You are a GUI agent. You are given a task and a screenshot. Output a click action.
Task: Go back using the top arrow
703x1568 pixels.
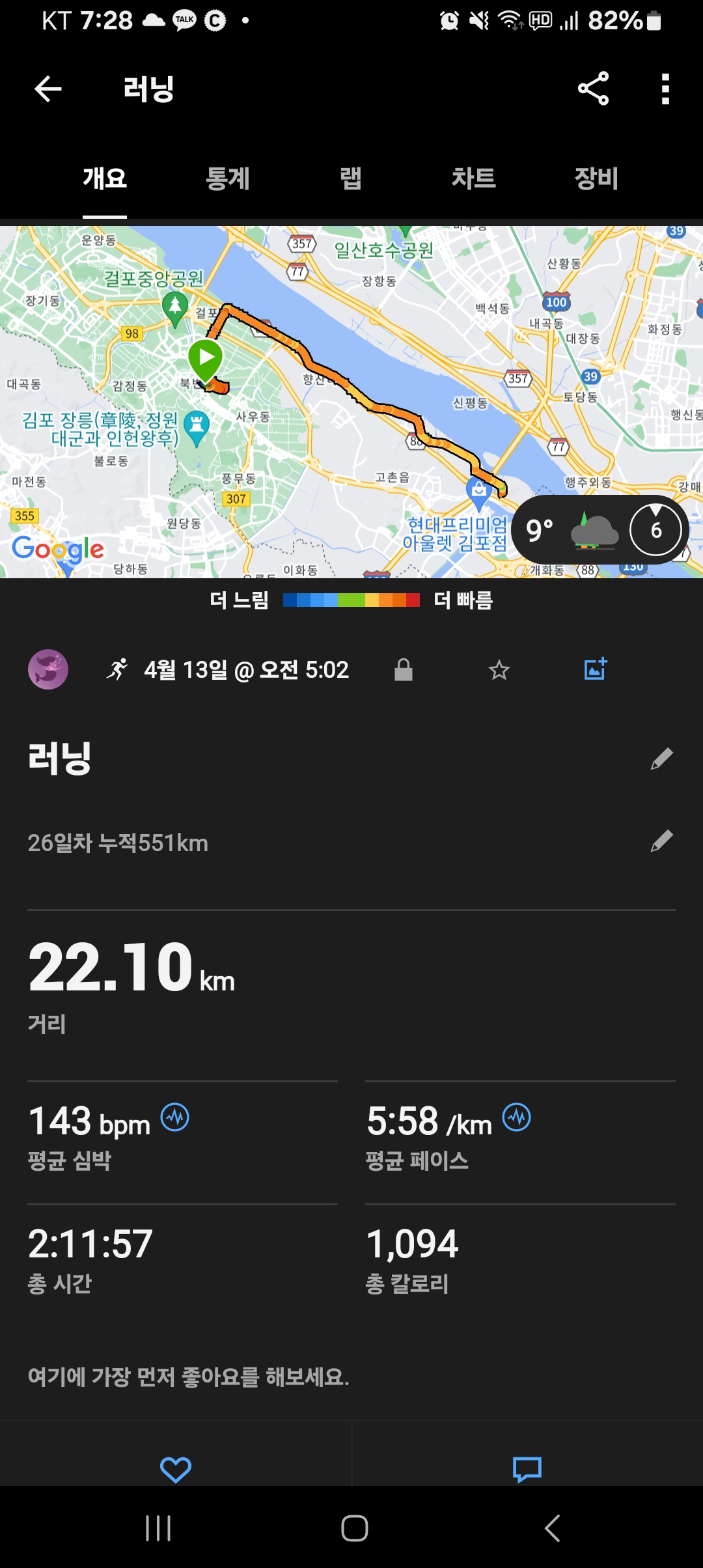point(48,89)
